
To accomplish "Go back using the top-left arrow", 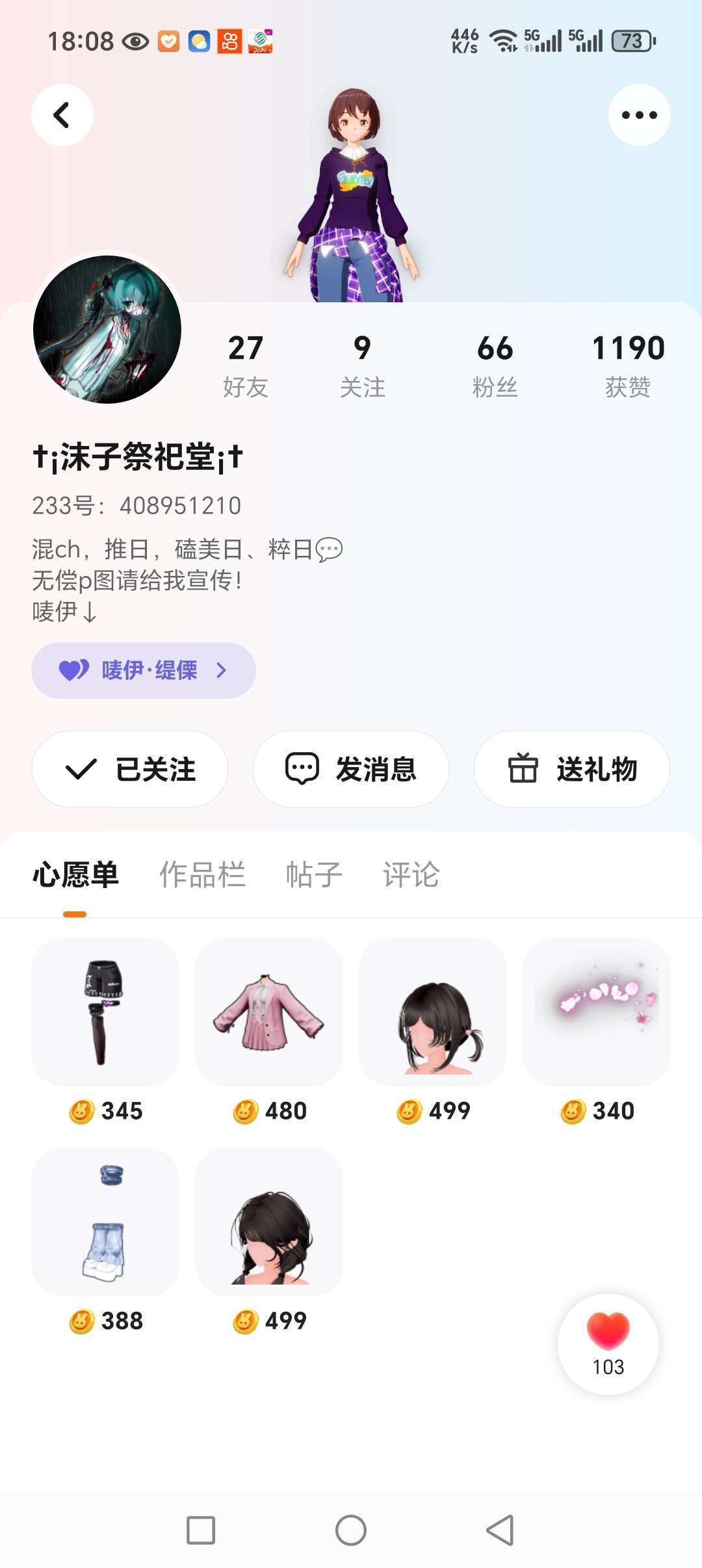I will pyautogui.click(x=62, y=115).
